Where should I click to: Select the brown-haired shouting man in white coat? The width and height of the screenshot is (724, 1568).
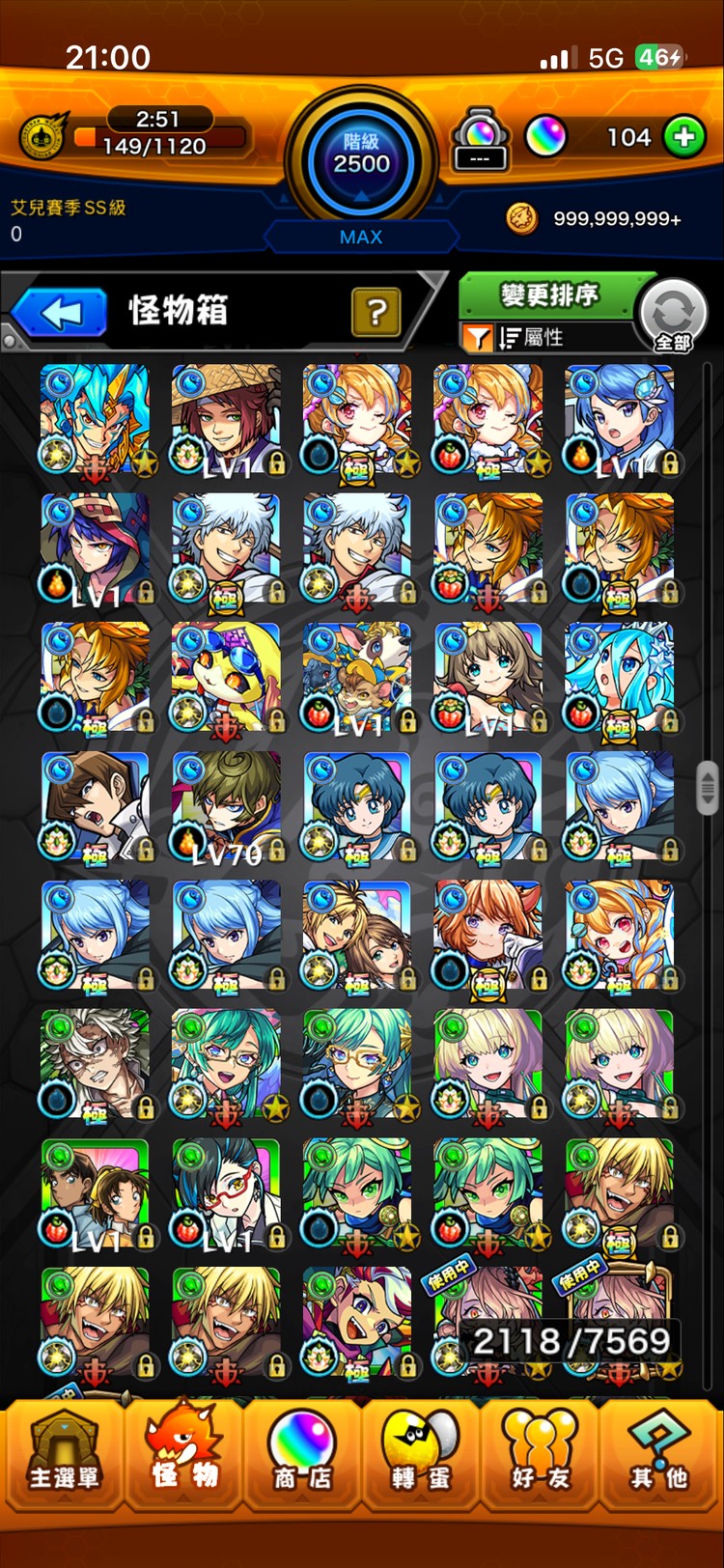[95, 808]
